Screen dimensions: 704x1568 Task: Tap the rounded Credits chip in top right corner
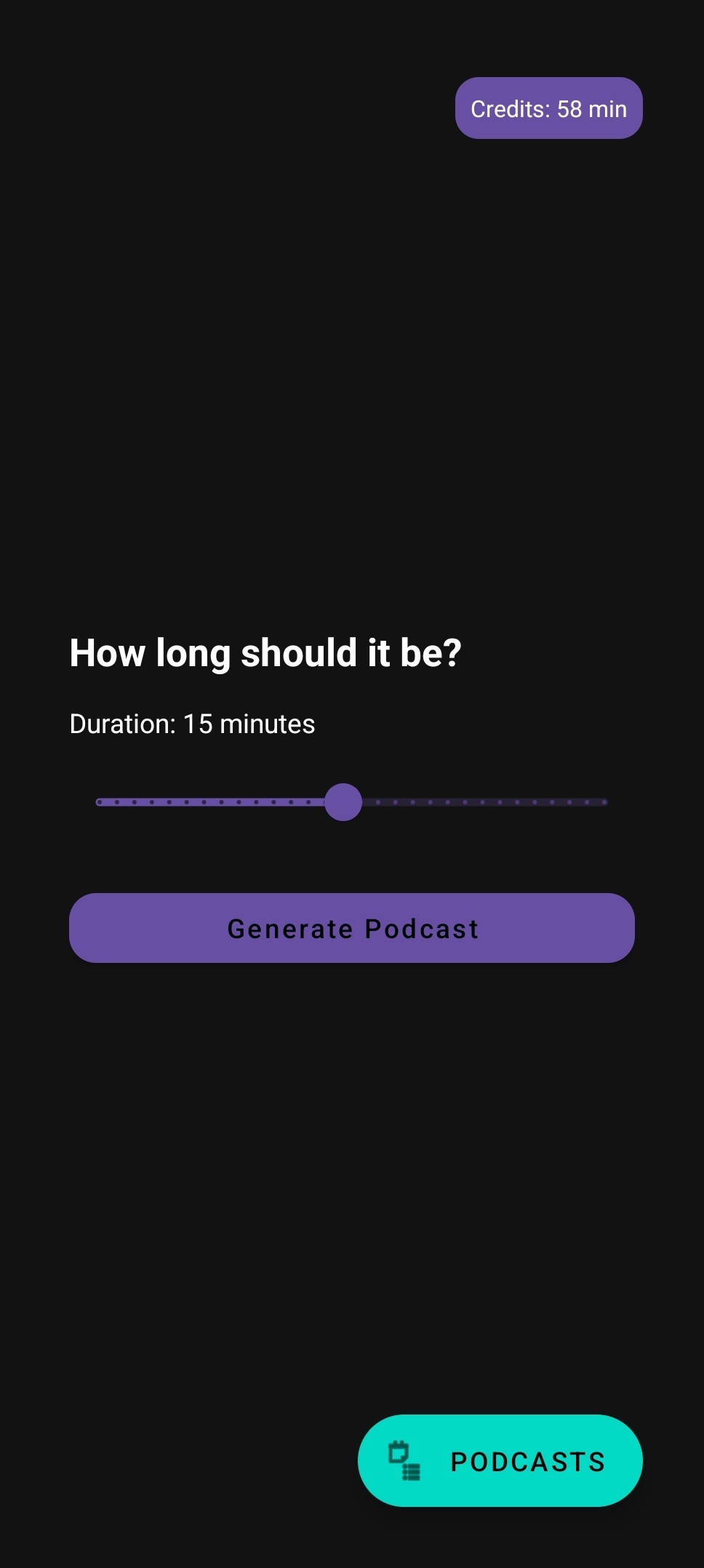548,108
